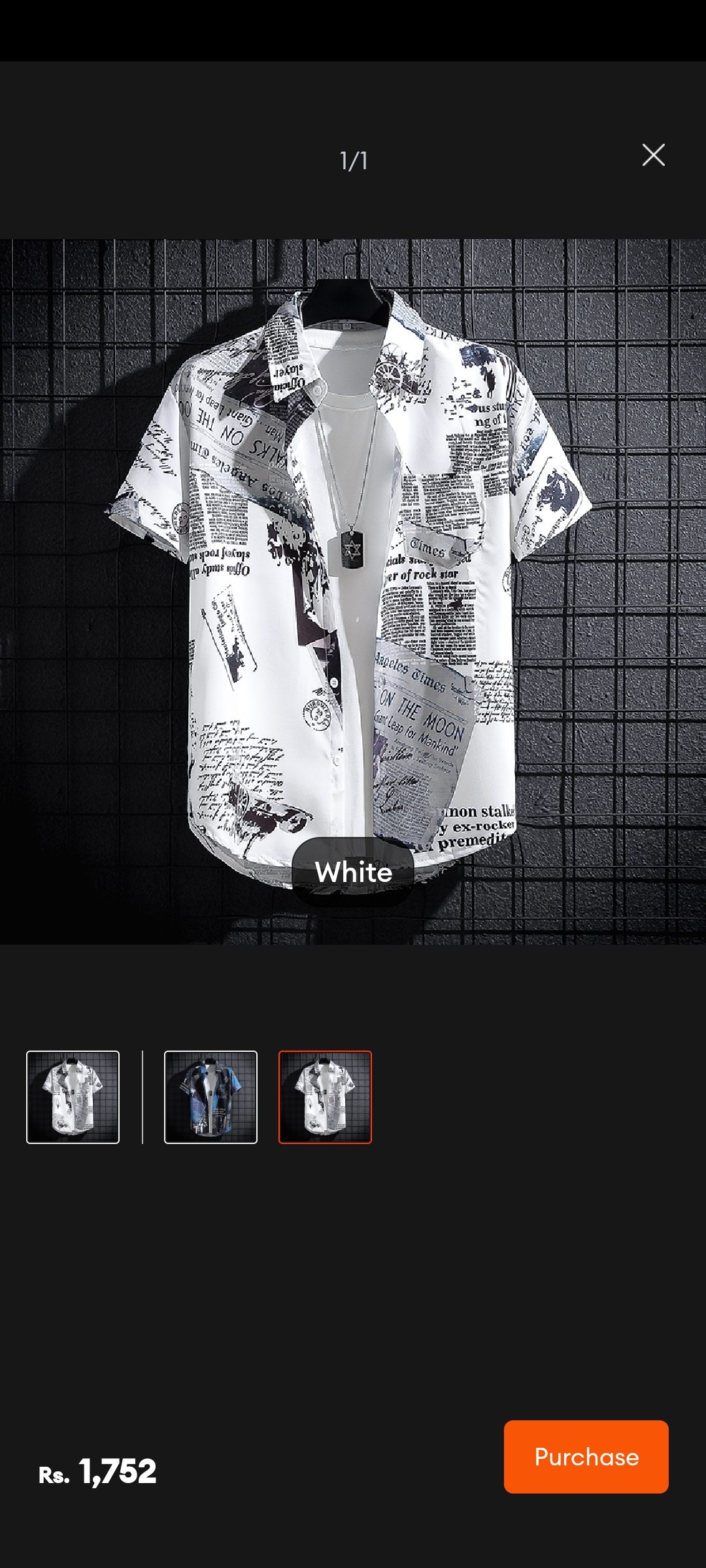Tap the Purchase button

[x=586, y=1456]
